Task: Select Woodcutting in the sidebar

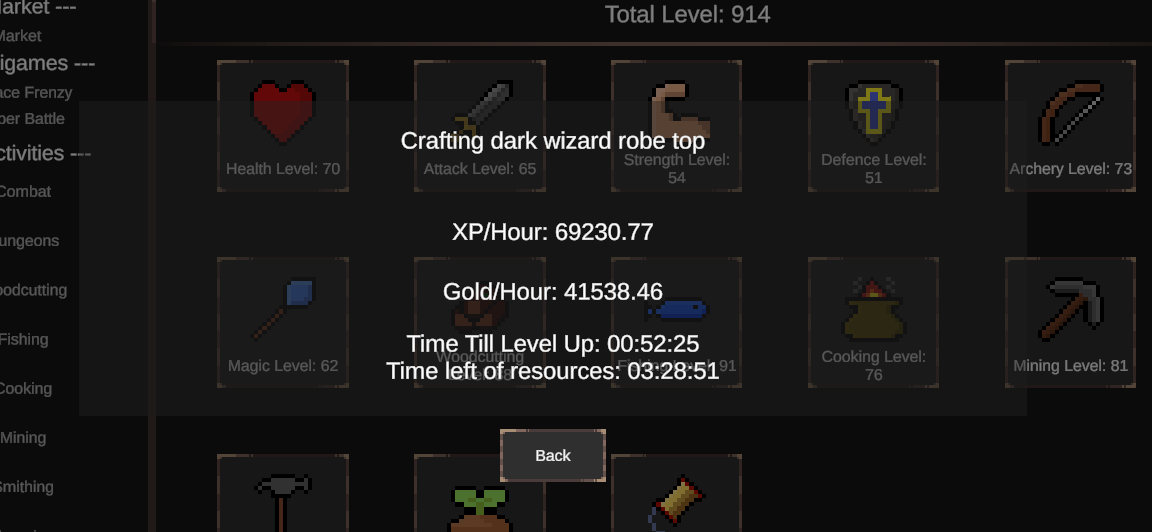Action: coord(33,290)
